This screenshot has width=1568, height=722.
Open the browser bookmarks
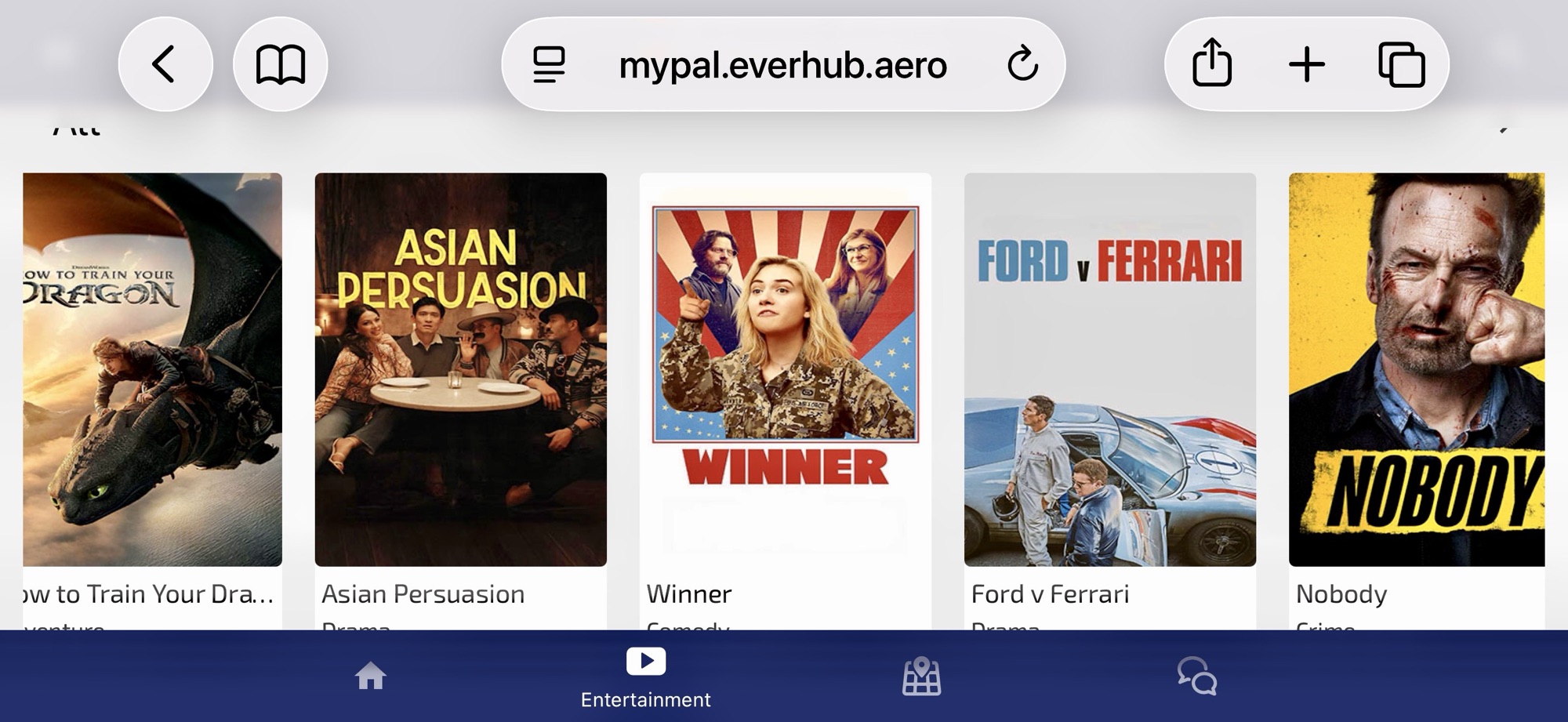281,64
